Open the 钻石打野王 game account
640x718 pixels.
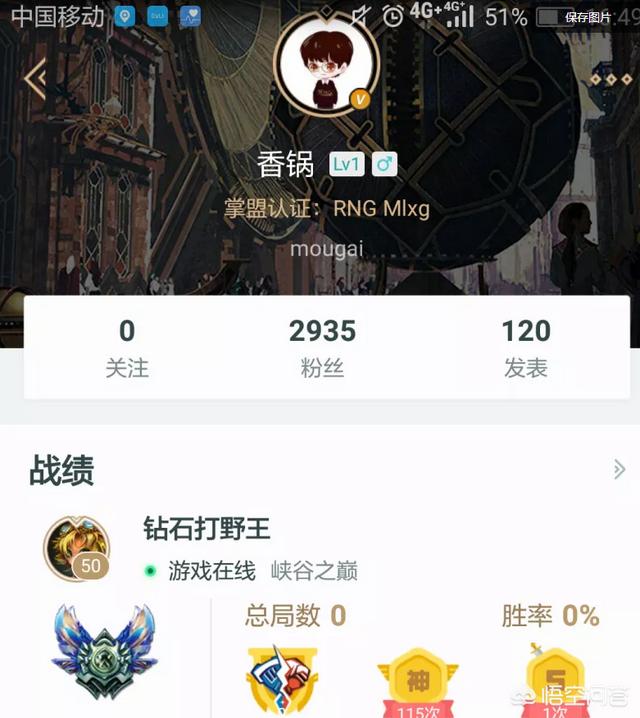pyautogui.click(x=207, y=529)
